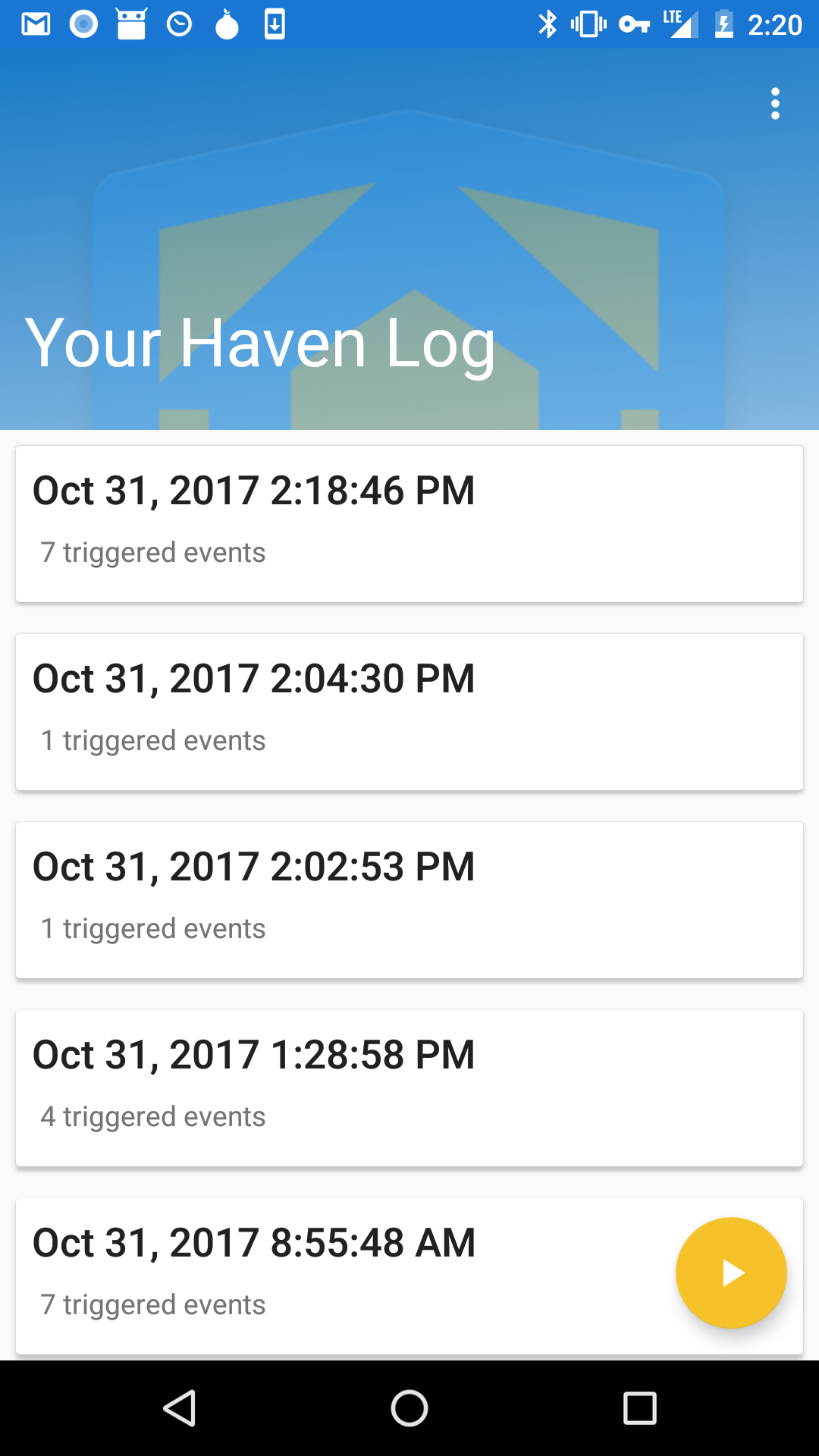This screenshot has height=1456, width=819.
Task: Tap the system home button
Action: [x=409, y=1408]
